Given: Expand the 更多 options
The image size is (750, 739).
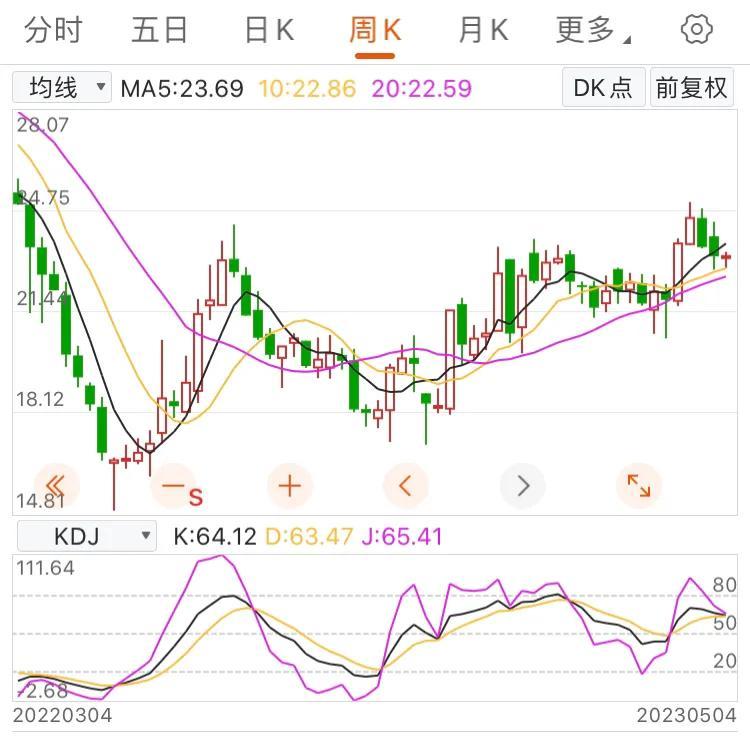Looking at the screenshot, I should tap(592, 30).
